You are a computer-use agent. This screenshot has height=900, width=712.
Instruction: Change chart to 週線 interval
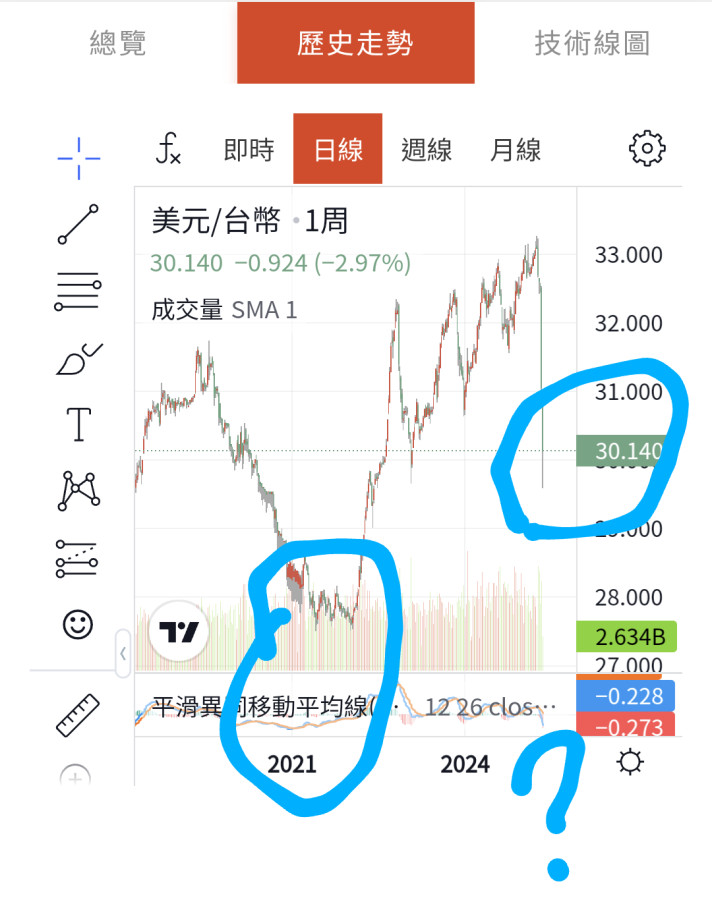click(426, 149)
